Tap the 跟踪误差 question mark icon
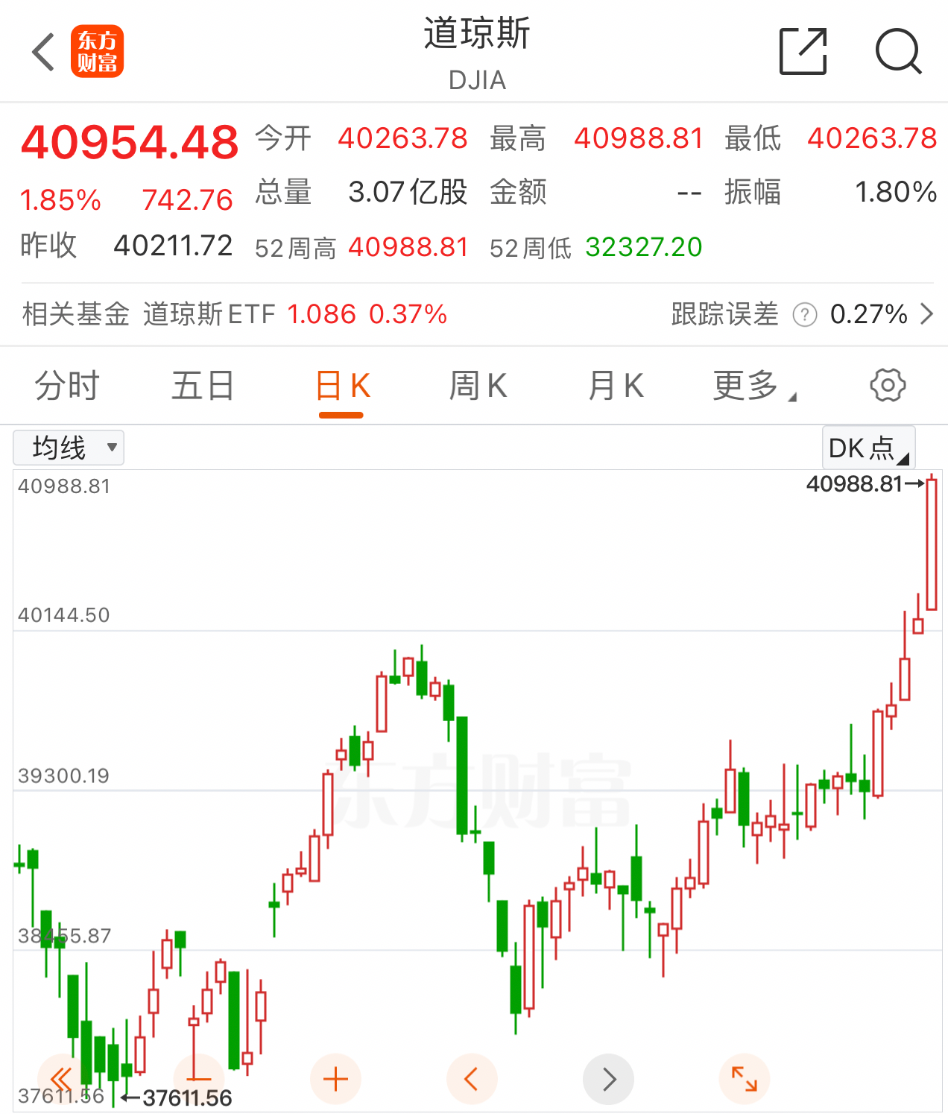The width and height of the screenshot is (948, 1114). pyautogui.click(x=804, y=316)
